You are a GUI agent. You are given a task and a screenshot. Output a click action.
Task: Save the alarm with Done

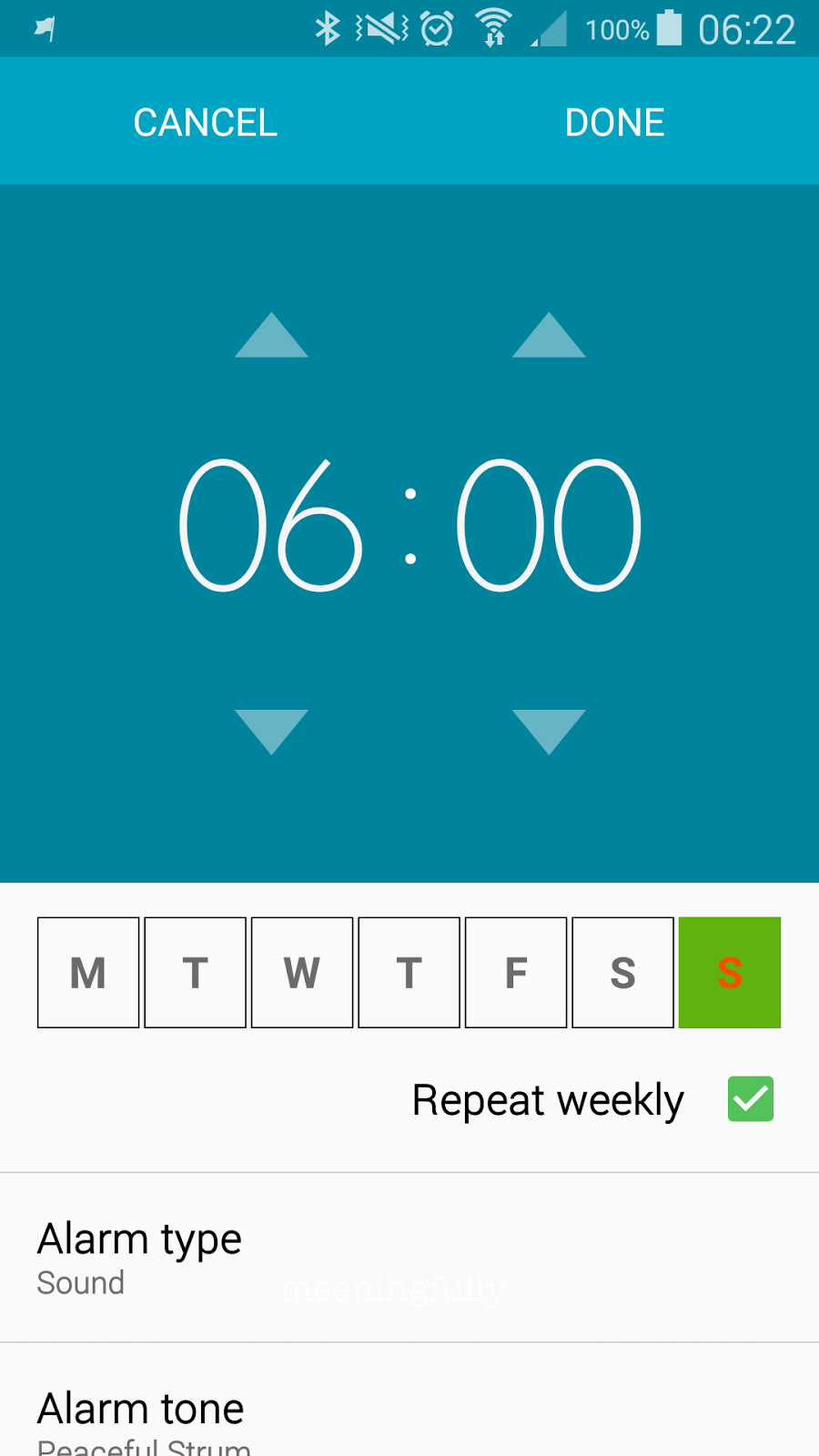click(614, 122)
